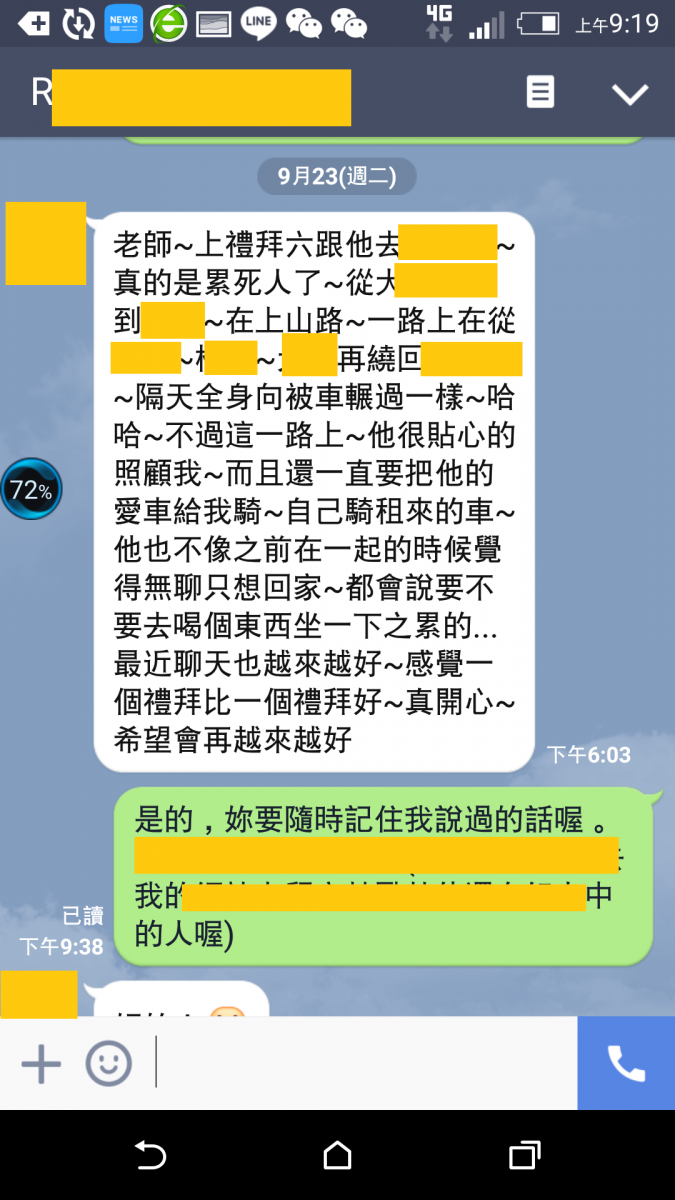Tap the sender's profile avatar
The image size is (675, 1200).
point(46,243)
